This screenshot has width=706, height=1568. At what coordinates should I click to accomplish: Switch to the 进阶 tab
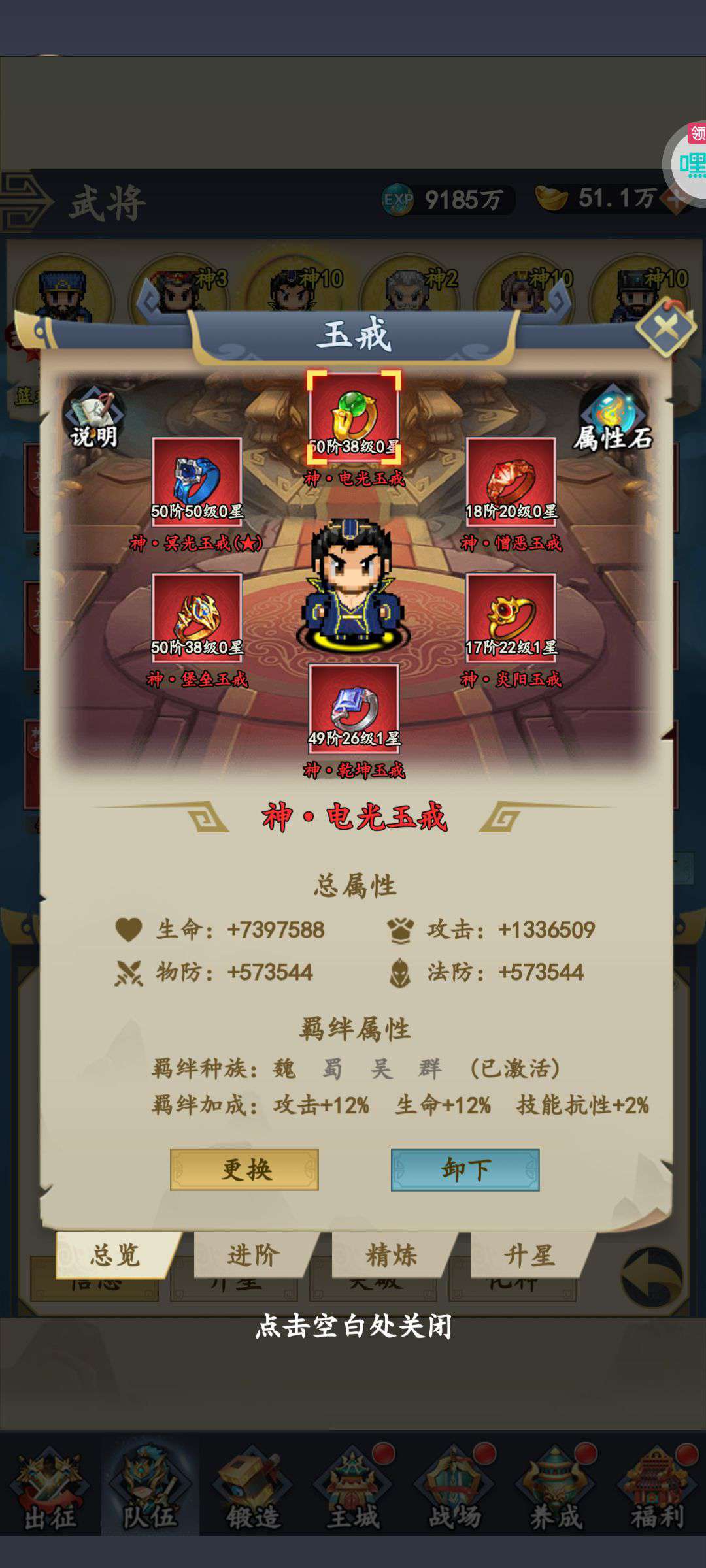pos(254,1255)
